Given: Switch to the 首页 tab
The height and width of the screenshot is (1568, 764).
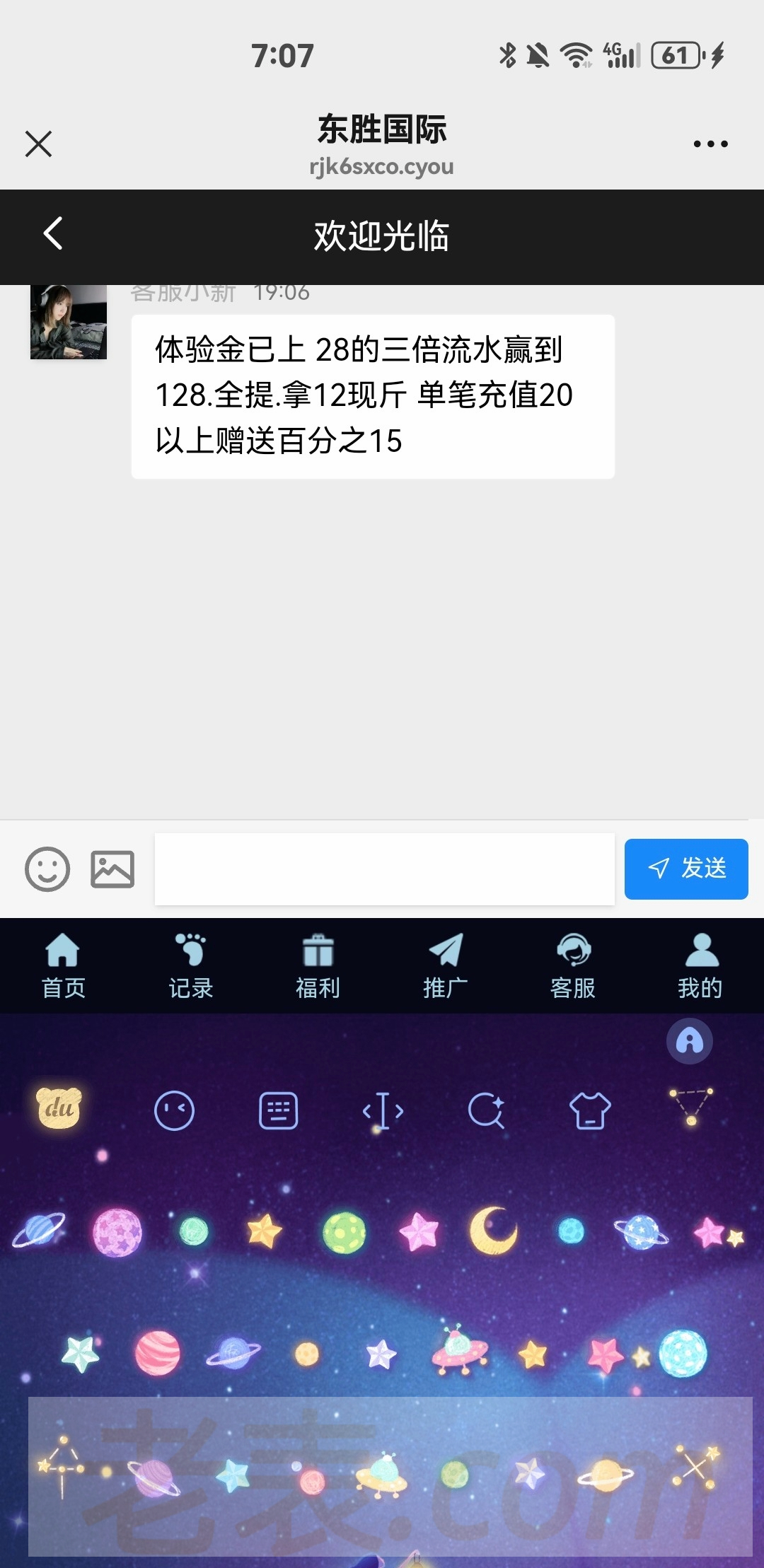Looking at the screenshot, I should click(x=64, y=966).
